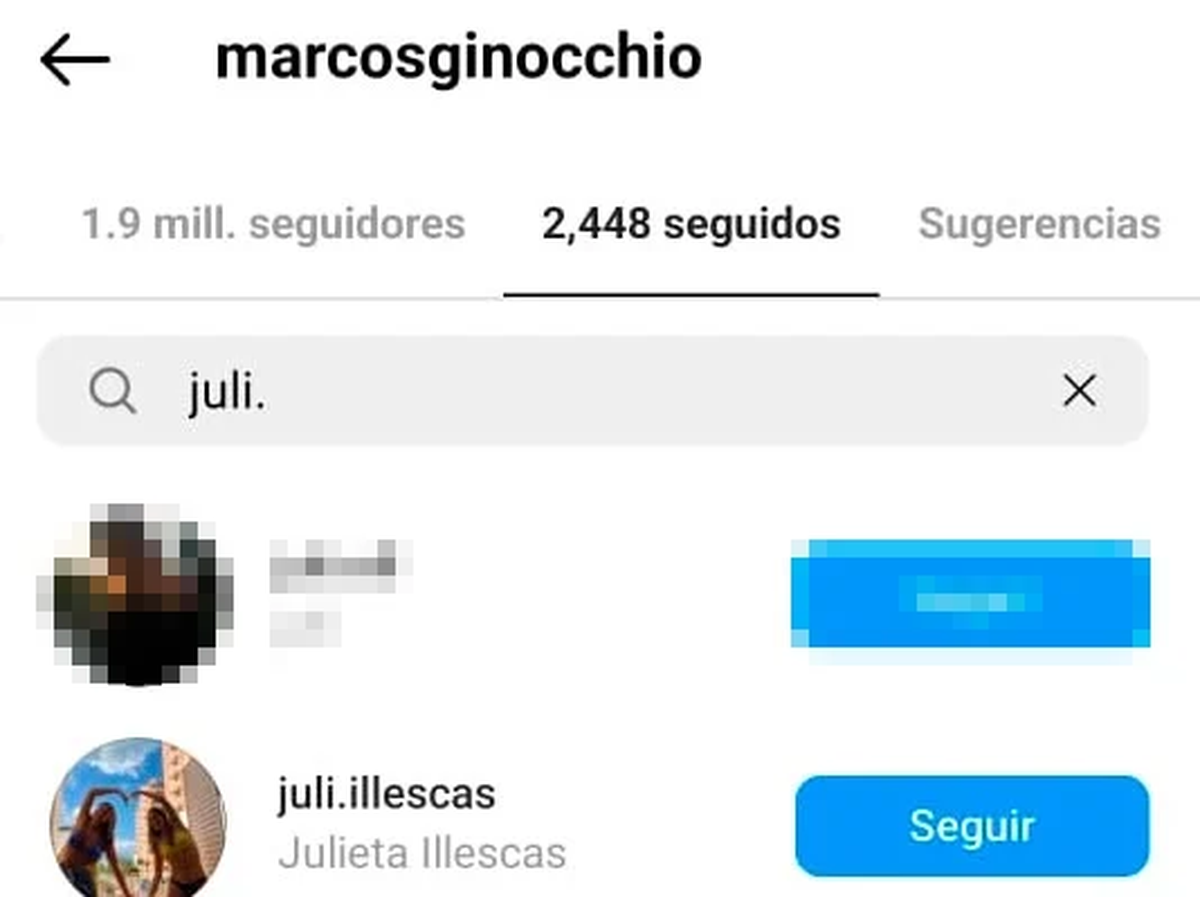Image resolution: width=1200 pixels, height=897 pixels.
Task: Select the 2,448 seguidos tab
Action: [691, 224]
